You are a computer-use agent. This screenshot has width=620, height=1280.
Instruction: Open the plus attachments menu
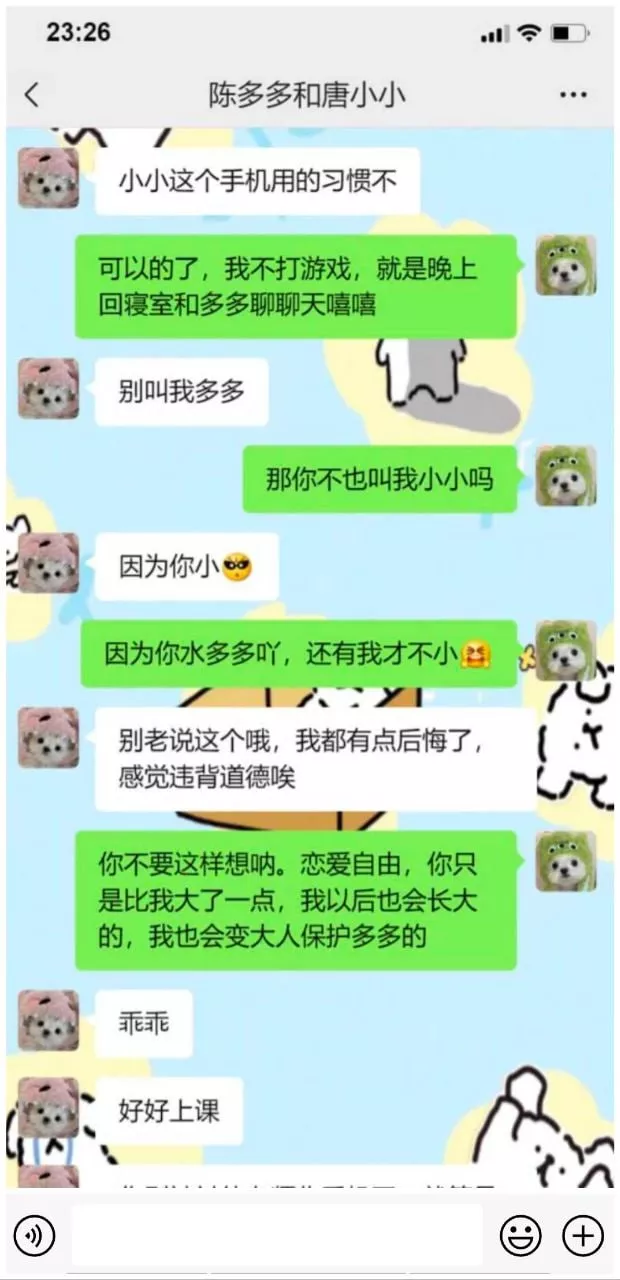[582, 1237]
